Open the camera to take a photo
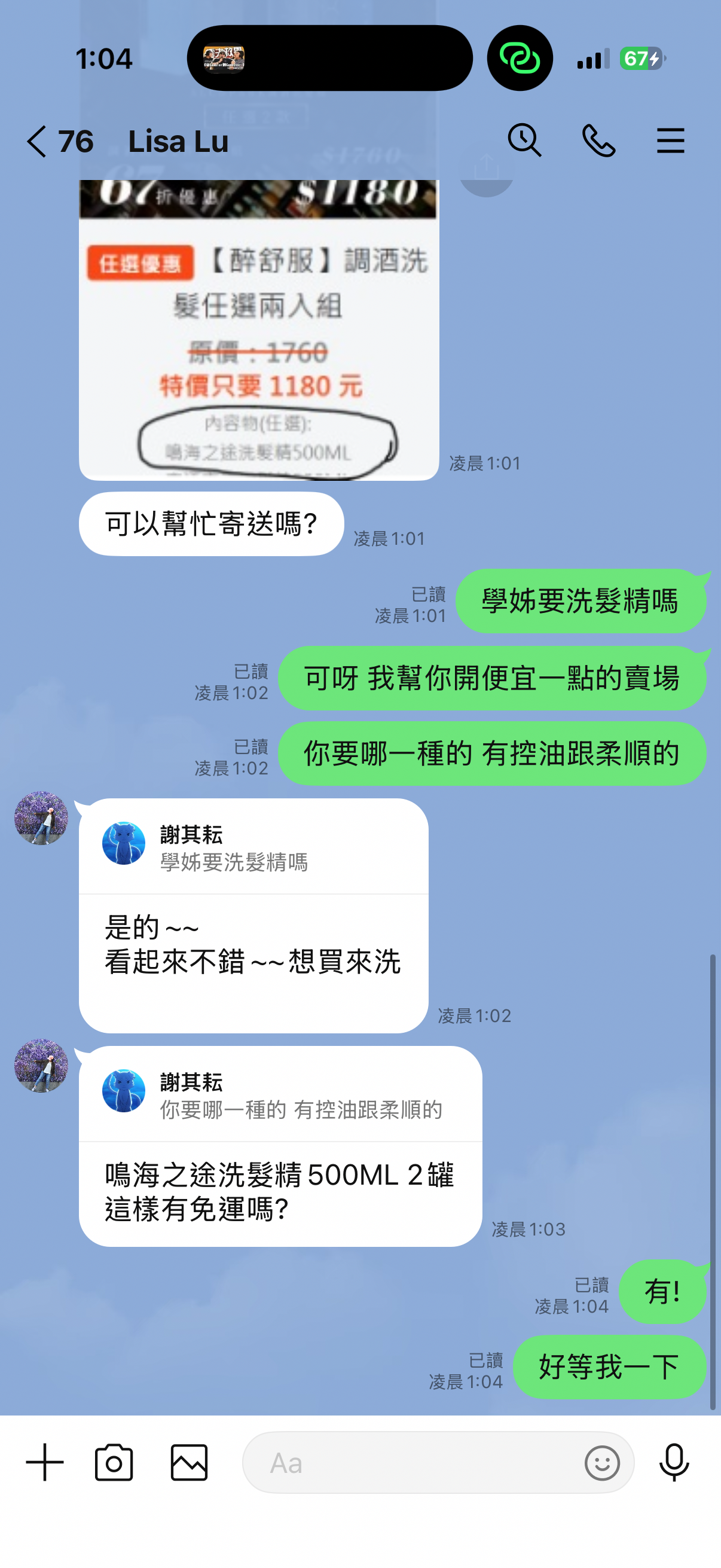This screenshot has width=721, height=1568. 114,1462
